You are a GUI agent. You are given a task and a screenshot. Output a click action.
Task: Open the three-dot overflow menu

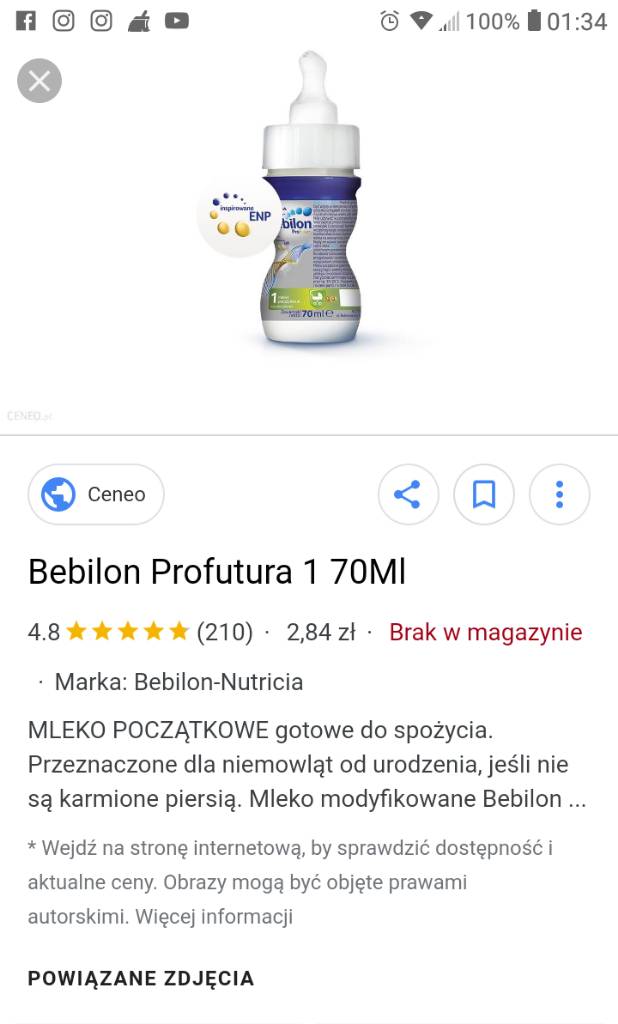[559, 494]
